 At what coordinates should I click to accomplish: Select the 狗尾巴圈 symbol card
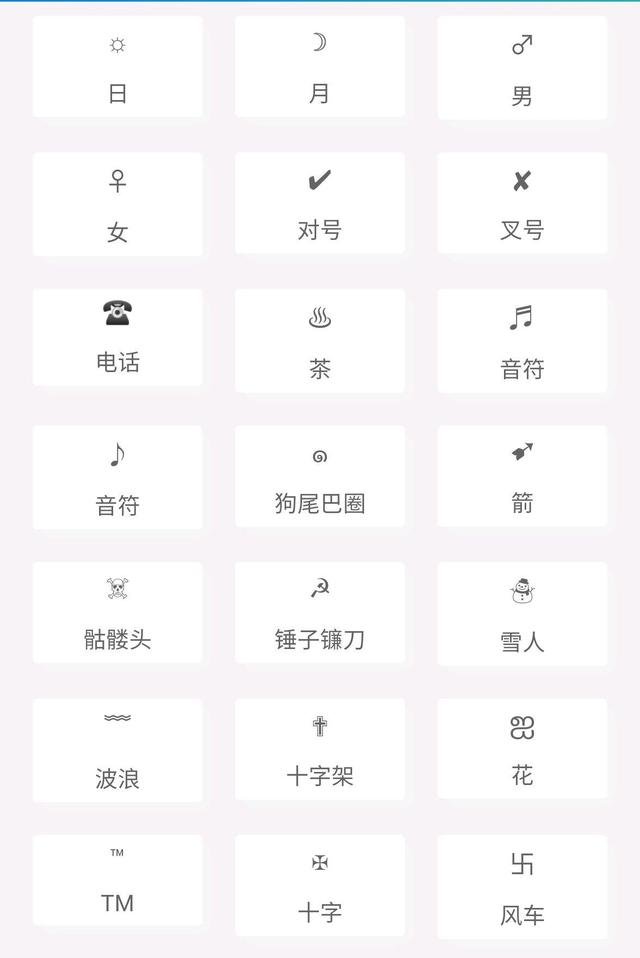pos(319,478)
